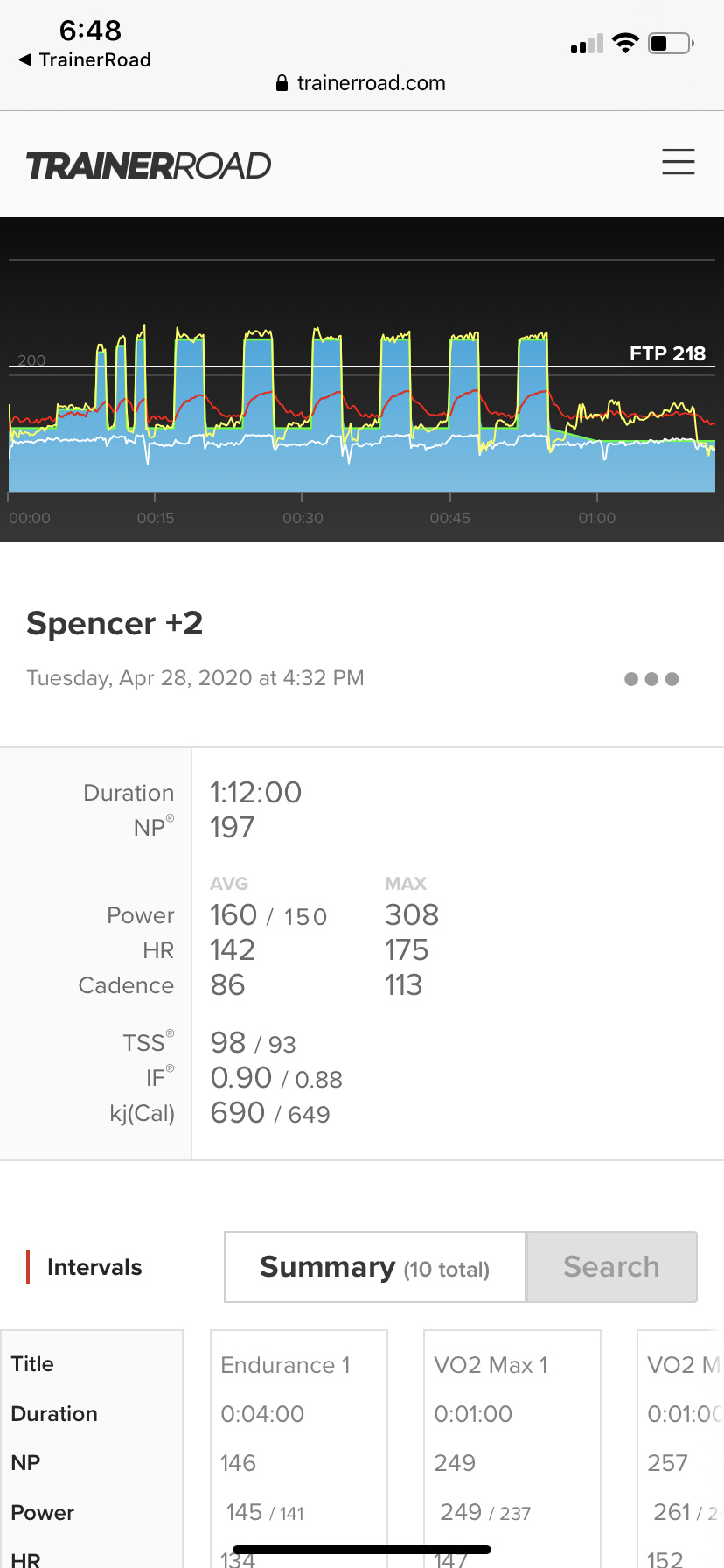This screenshot has width=724, height=1568.
Task: Switch to the Summary intervals tab
Action: point(374,1267)
